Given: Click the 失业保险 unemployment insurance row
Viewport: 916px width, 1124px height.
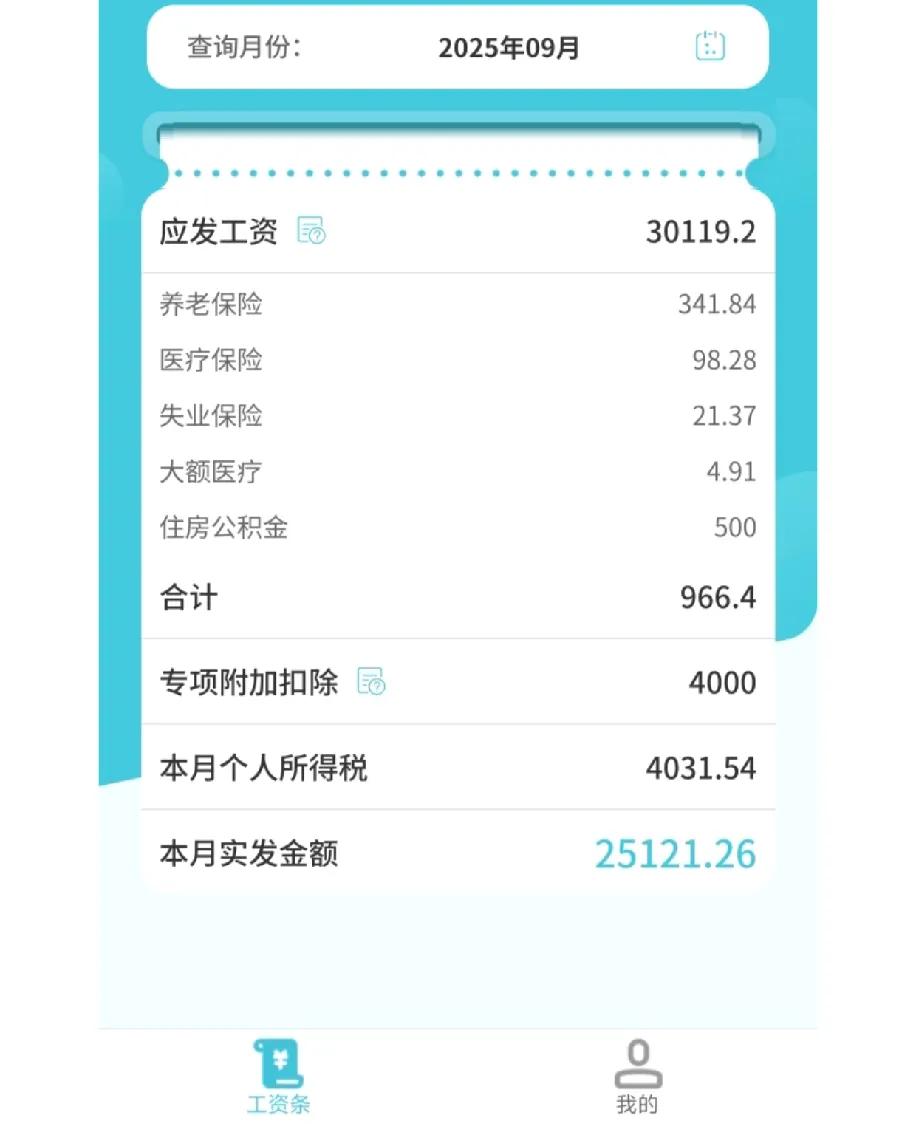Looking at the screenshot, I should pyautogui.click(x=458, y=416).
